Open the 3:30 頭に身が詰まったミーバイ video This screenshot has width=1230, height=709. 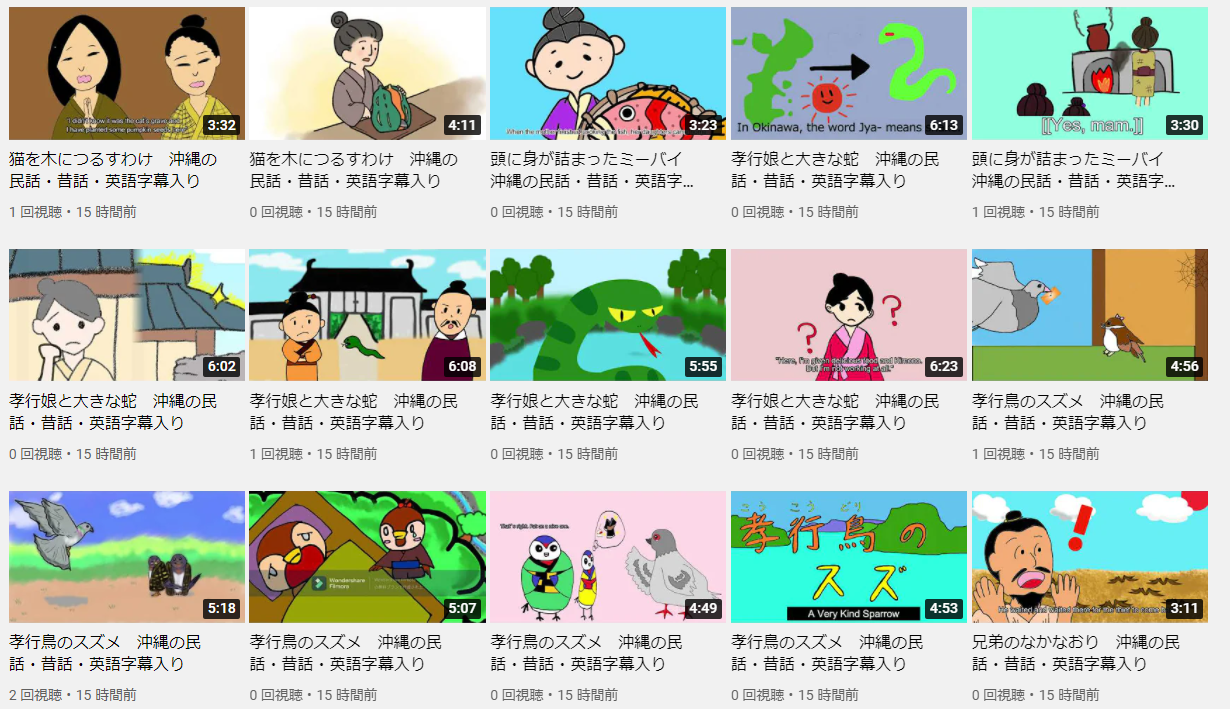[1090, 73]
